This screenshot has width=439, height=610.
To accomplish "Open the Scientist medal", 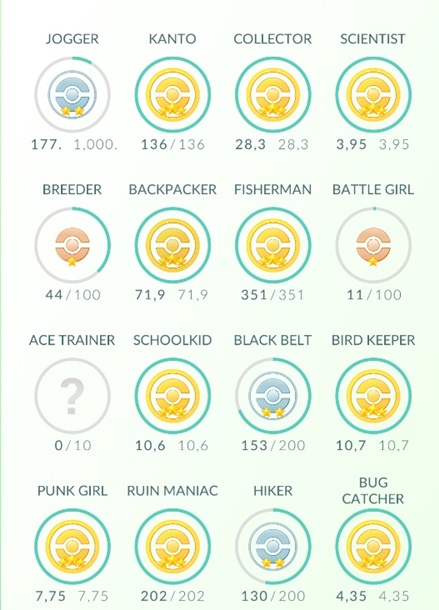I will pos(373,95).
